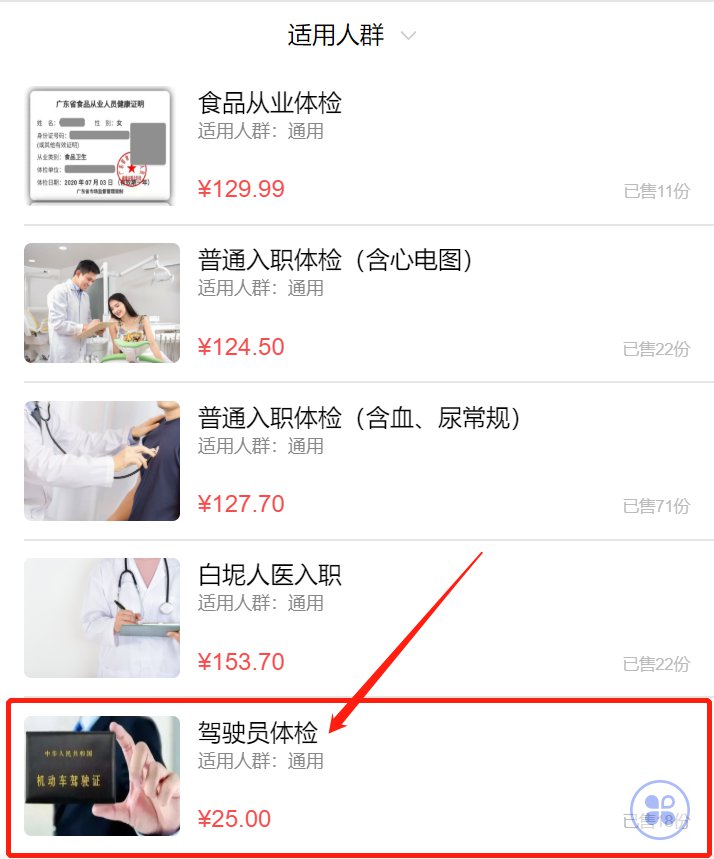Open 普通入职体检（含血、尿常规）
714x859 pixels.
[360, 418]
